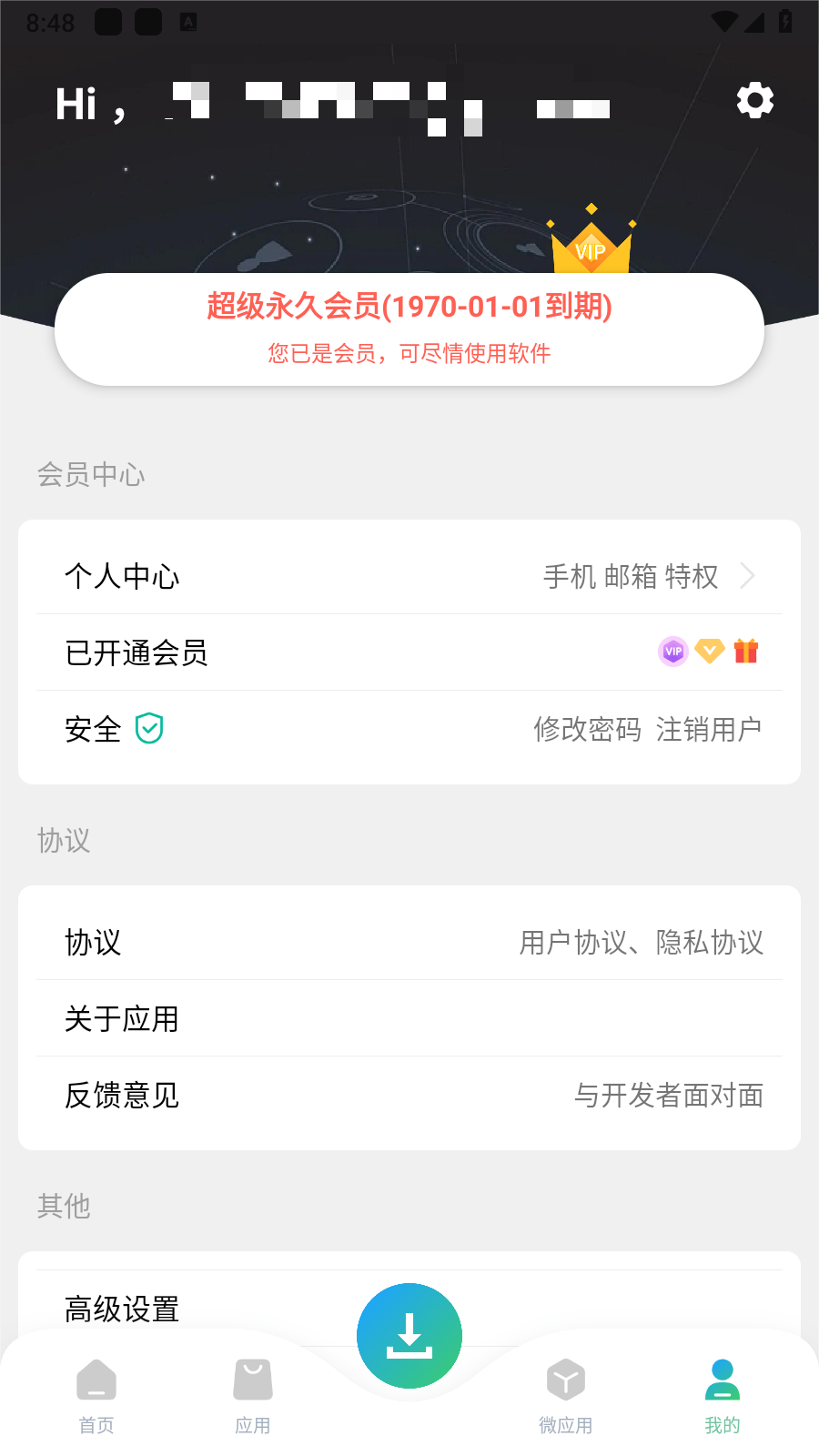Click the purple VIP badge on 已开通会员 row
819x1456 pixels.
(x=672, y=652)
